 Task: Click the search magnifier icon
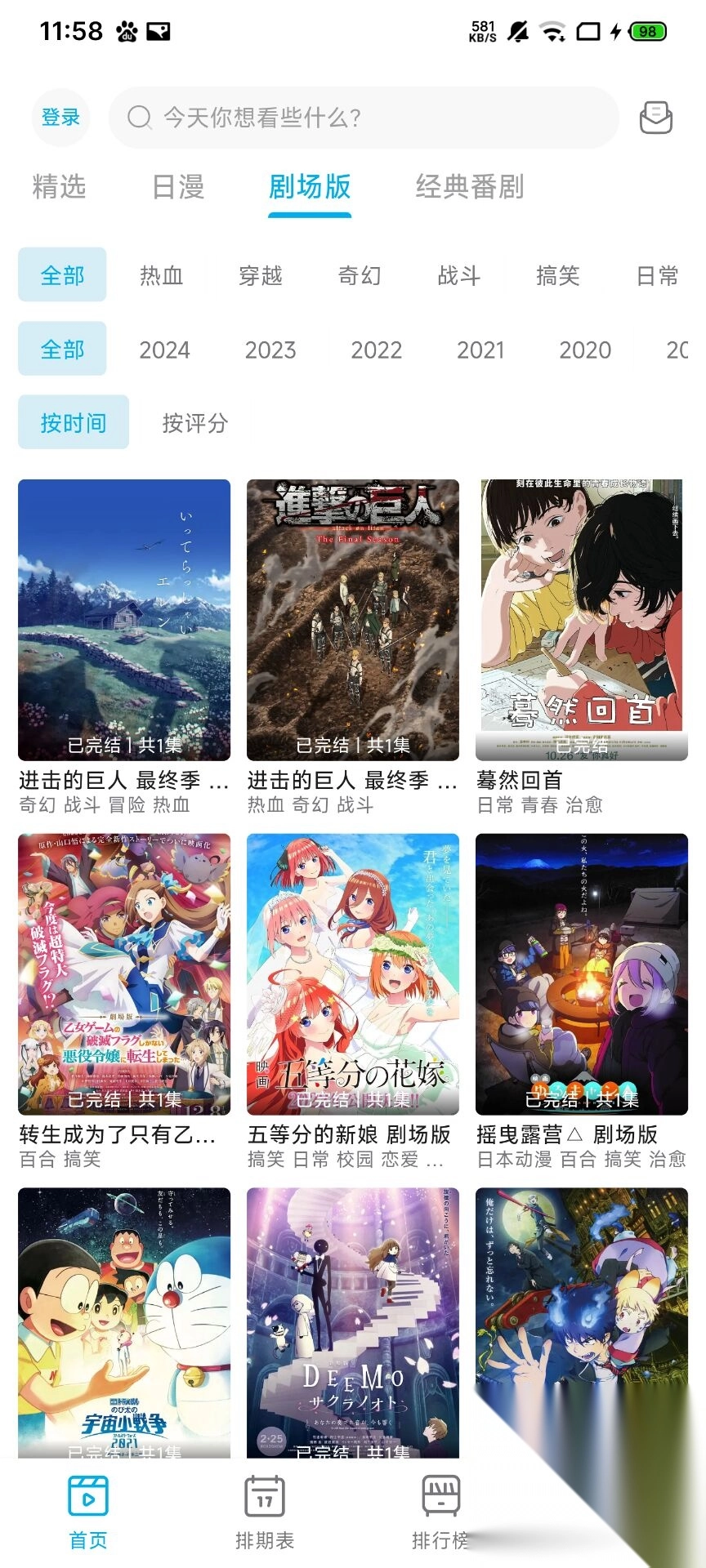(x=141, y=117)
